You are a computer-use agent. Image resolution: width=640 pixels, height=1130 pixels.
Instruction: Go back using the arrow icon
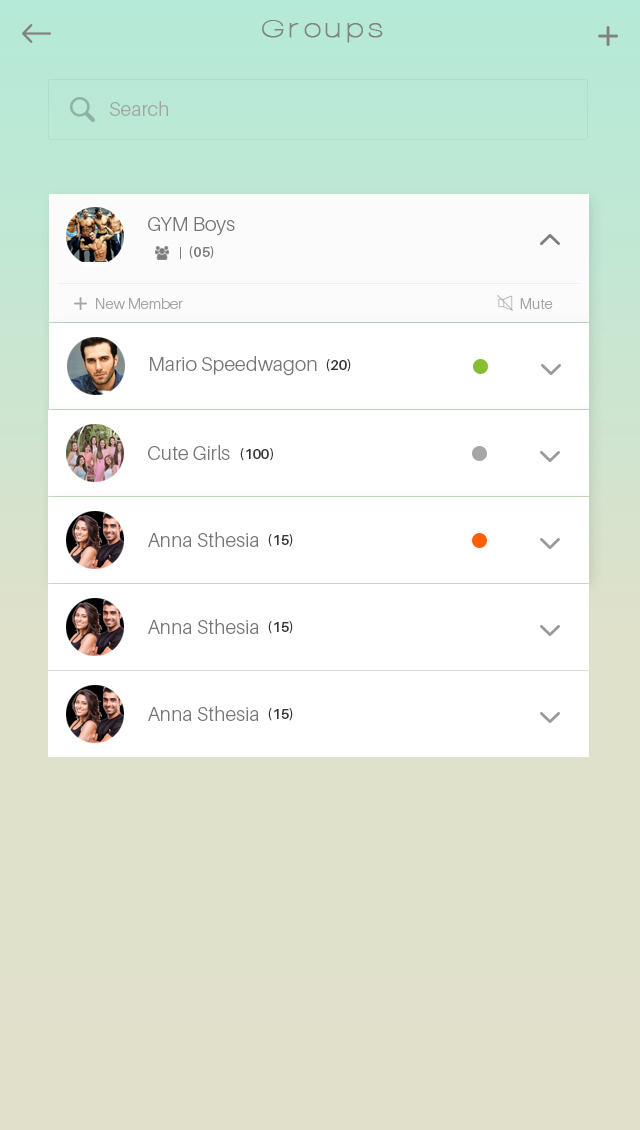36,34
